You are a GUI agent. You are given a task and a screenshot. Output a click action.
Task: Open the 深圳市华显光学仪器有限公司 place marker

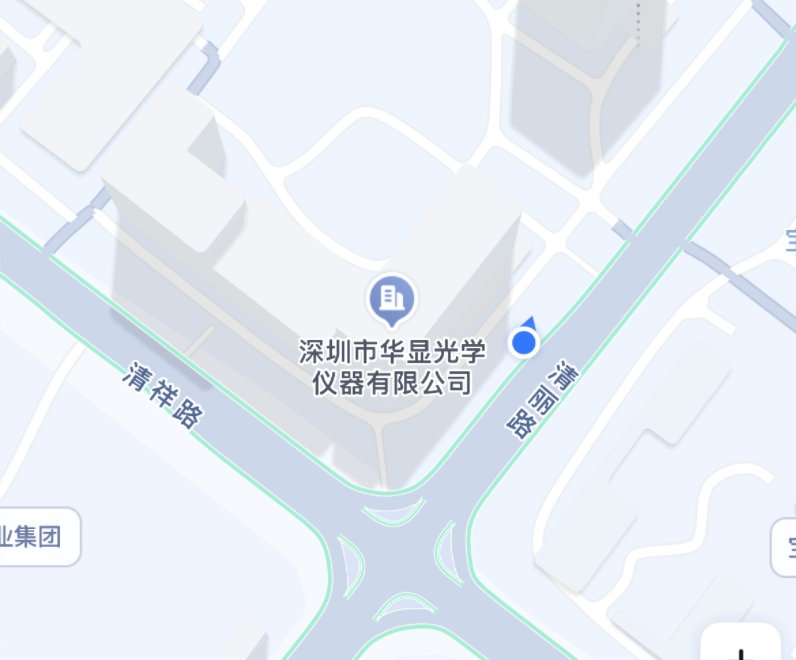coord(392,298)
